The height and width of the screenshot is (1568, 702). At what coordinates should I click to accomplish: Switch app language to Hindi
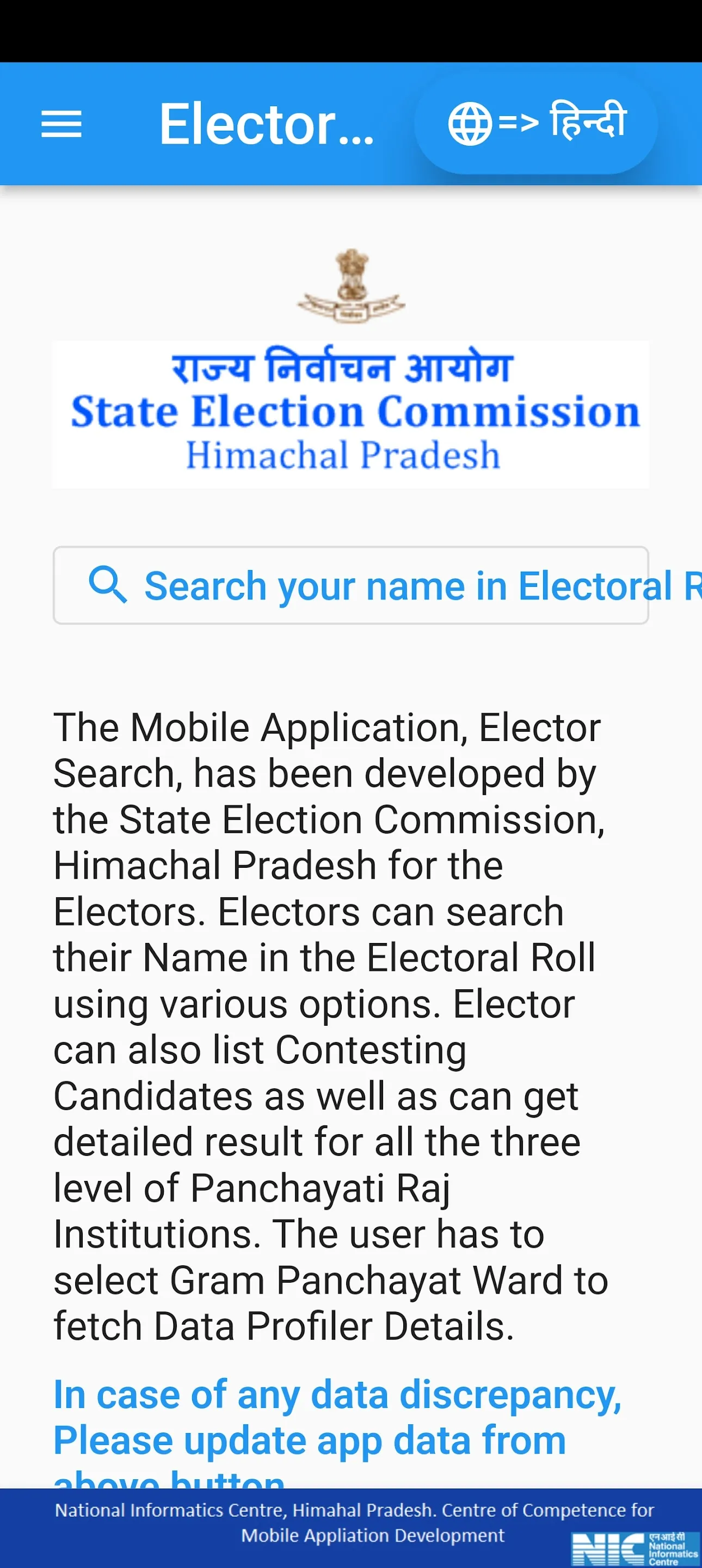coord(536,124)
